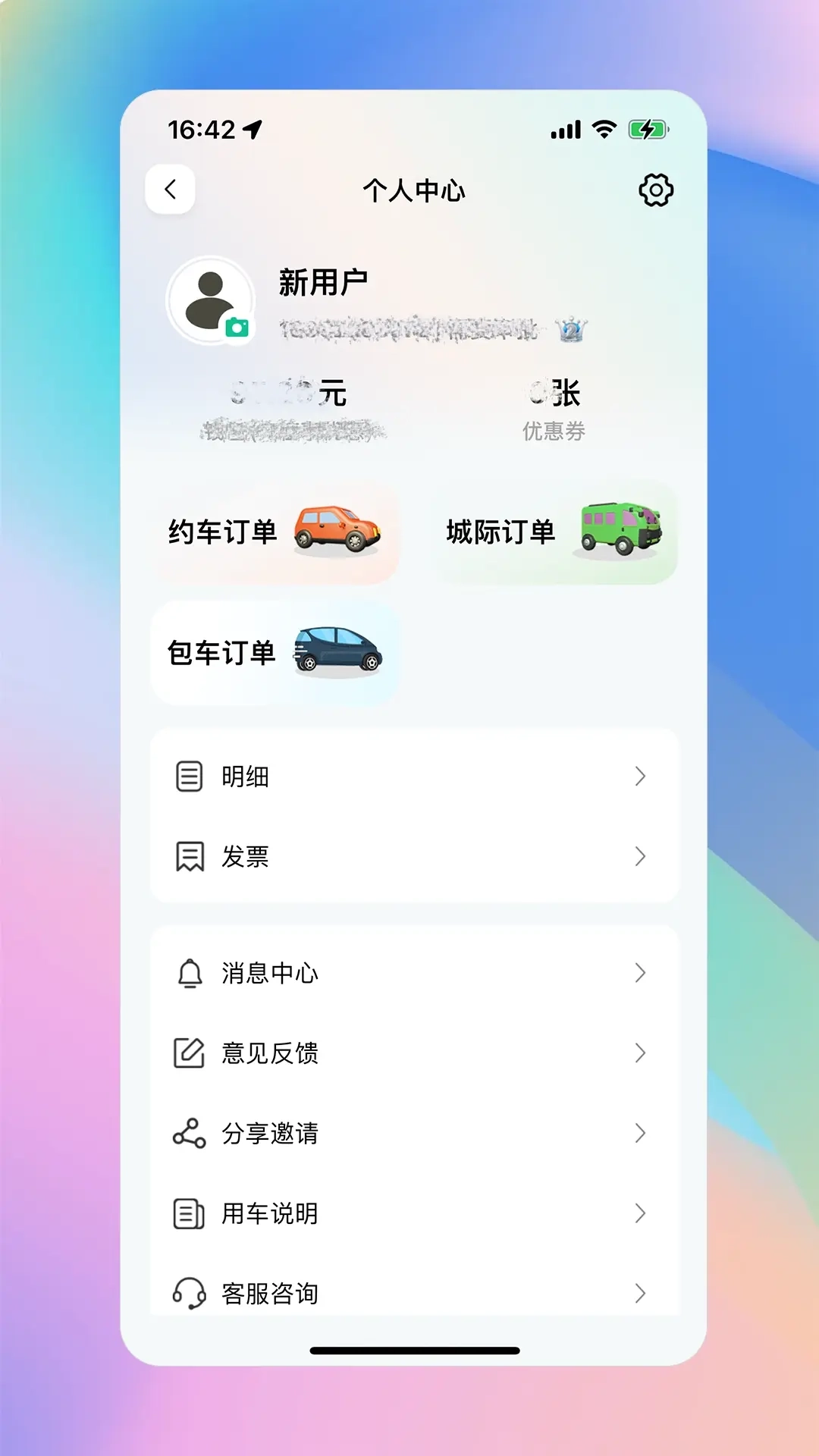Image resolution: width=819 pixels, height=1456 pixels.
Task: Tap the ticket icon next to 发票
Action: pyautogui.click(x=188, y=857)
